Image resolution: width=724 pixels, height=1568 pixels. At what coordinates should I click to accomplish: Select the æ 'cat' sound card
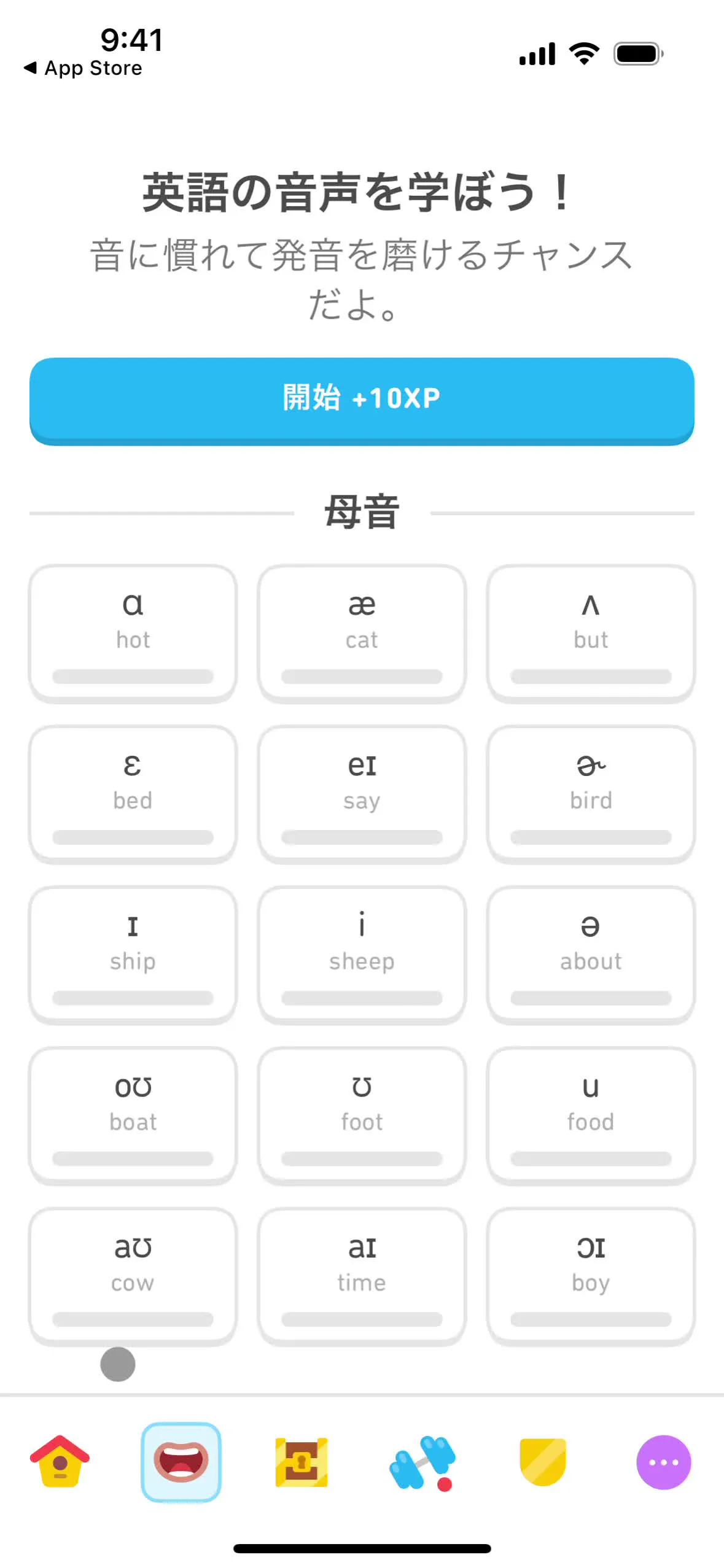tap(362, 632)
